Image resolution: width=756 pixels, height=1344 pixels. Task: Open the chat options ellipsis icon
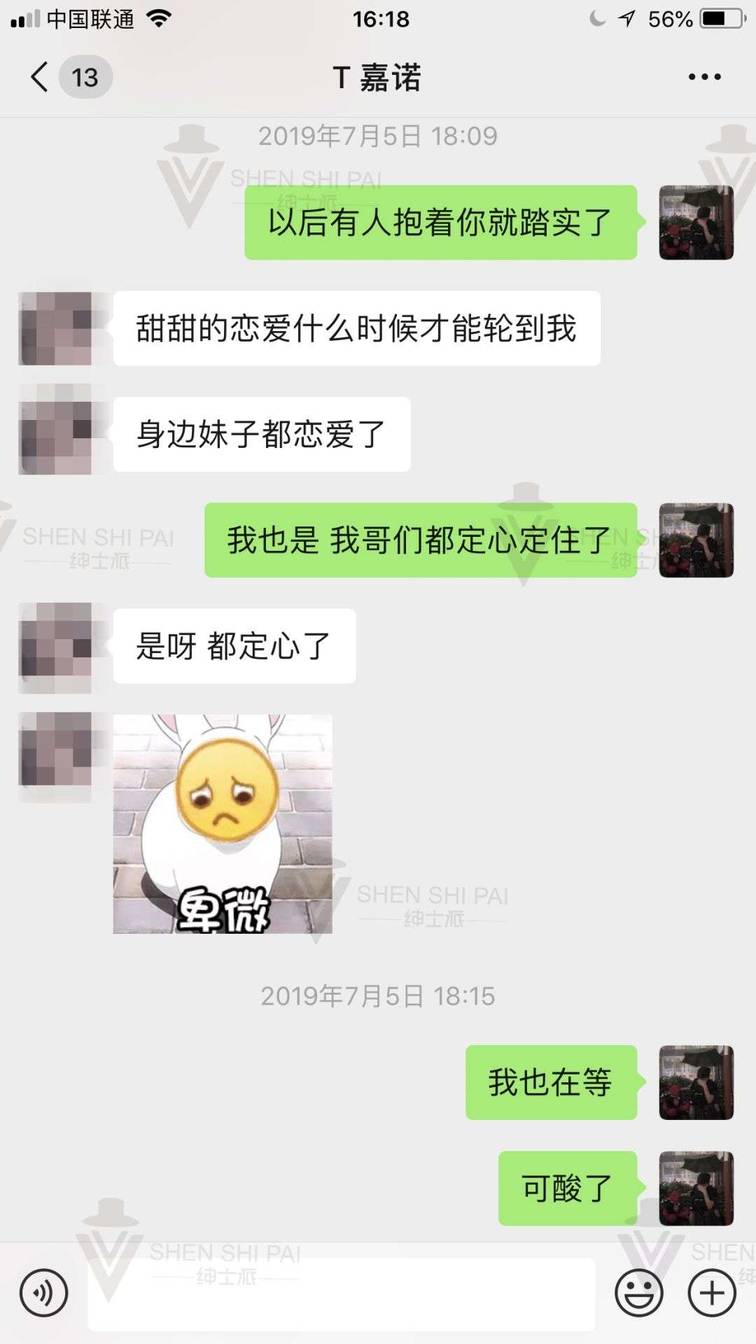[x=706, y=77]
